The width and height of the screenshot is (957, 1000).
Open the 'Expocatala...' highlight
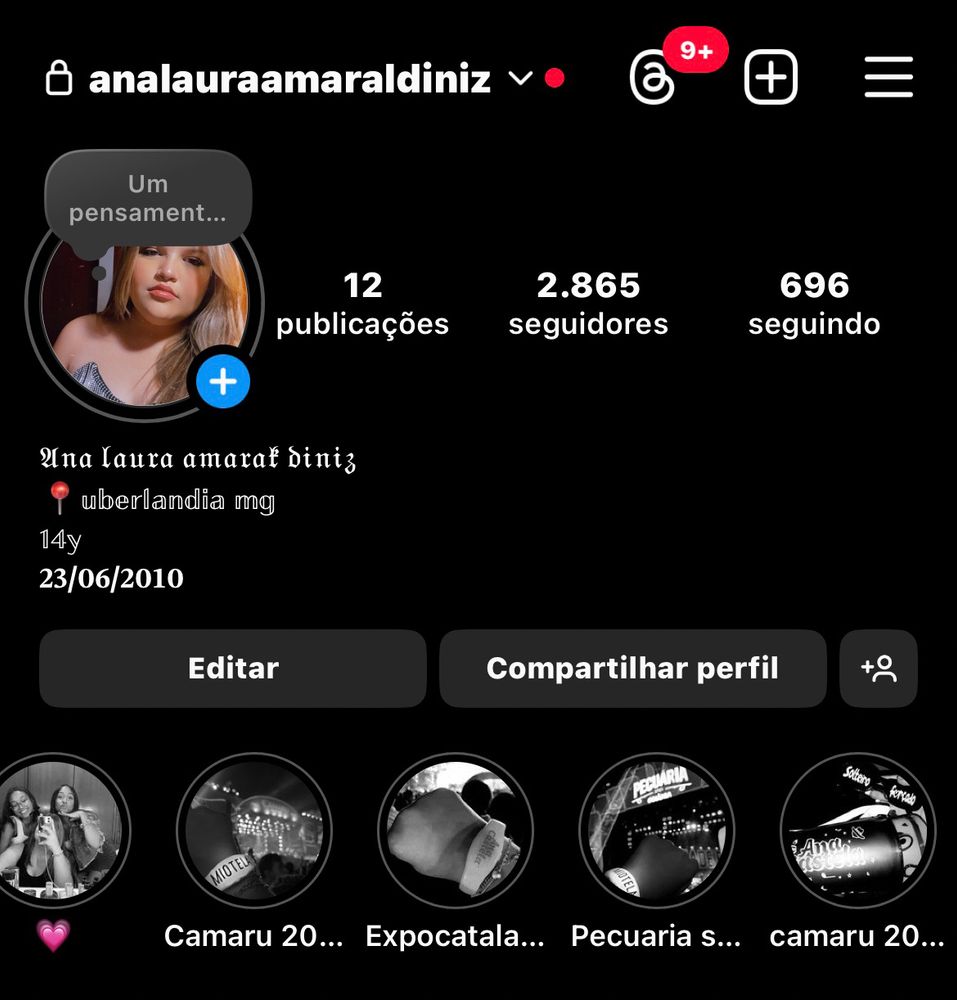(455, 830)
